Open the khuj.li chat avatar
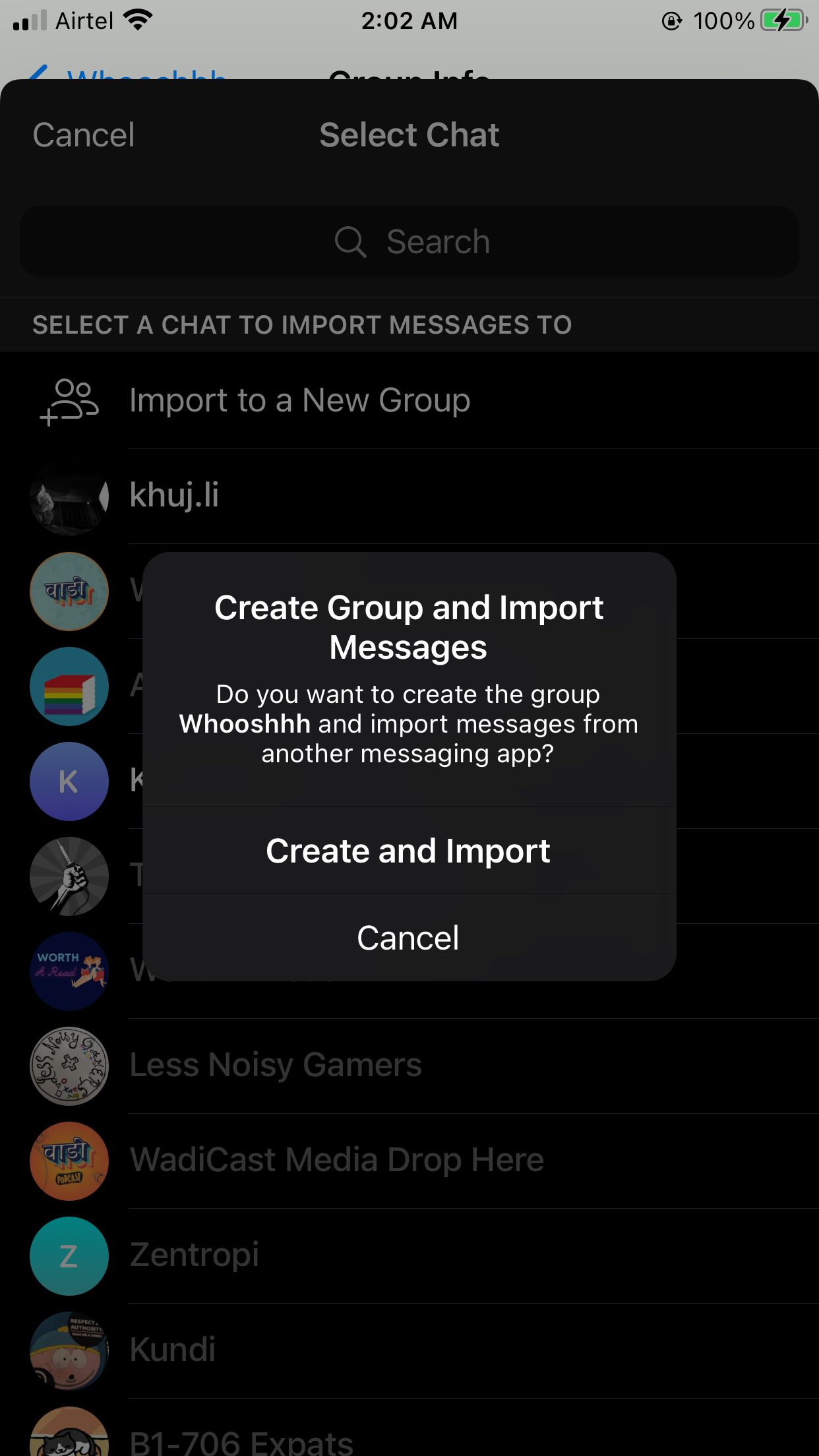 [69, 495]
